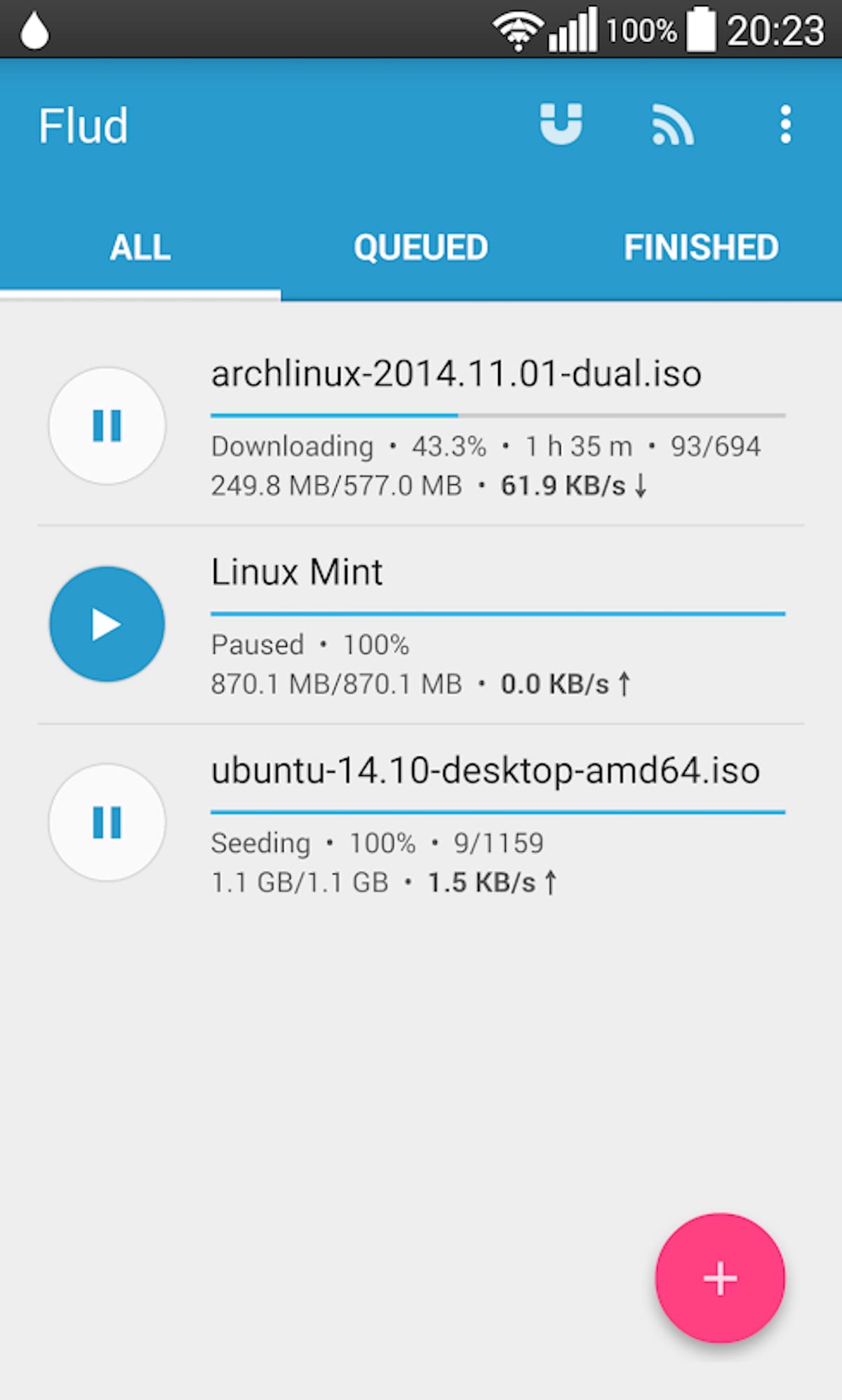Add a magnet link
842x1400 pixels.
[561, 124]
